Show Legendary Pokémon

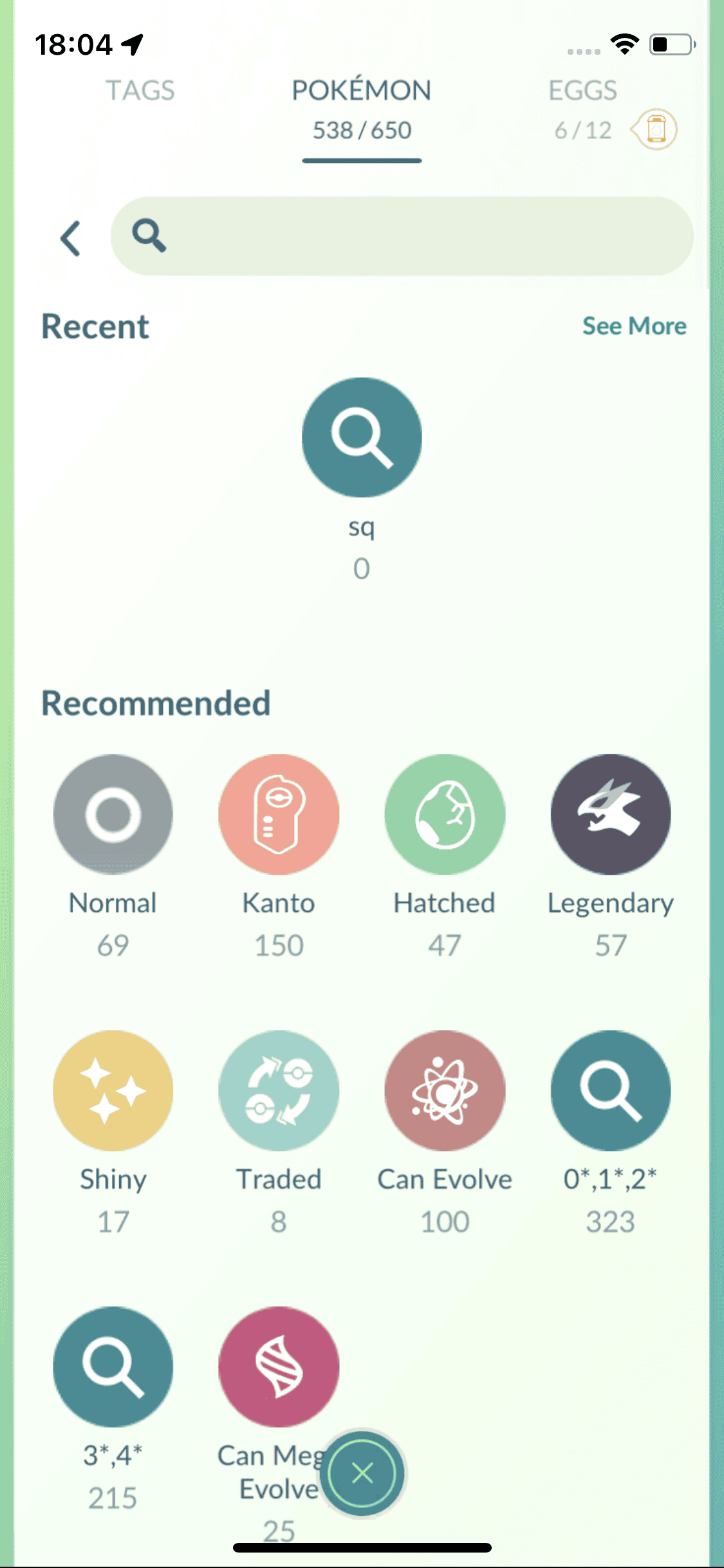610,814
